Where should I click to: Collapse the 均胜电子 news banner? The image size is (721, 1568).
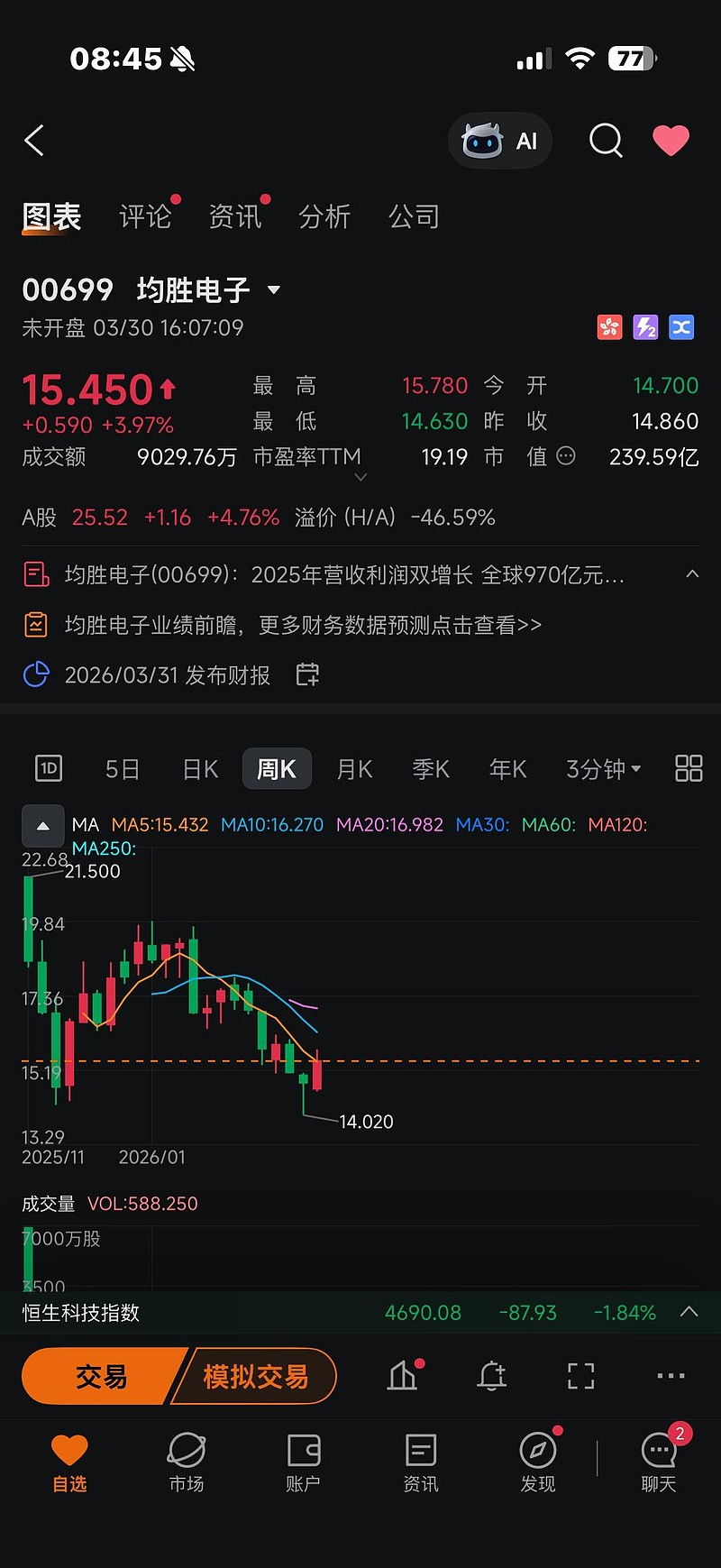pos(692,573)
